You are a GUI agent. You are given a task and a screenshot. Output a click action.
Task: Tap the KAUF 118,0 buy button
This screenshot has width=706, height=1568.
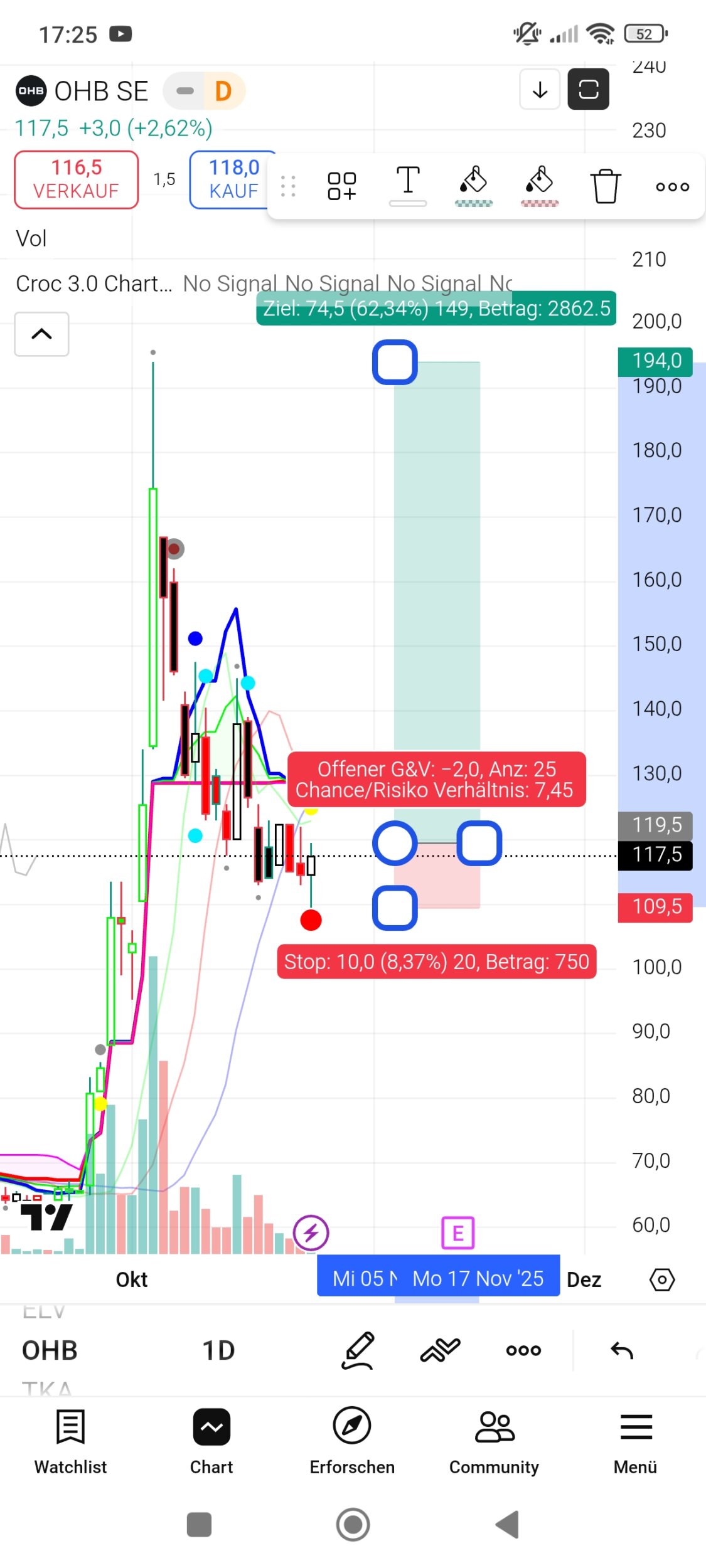233,179
